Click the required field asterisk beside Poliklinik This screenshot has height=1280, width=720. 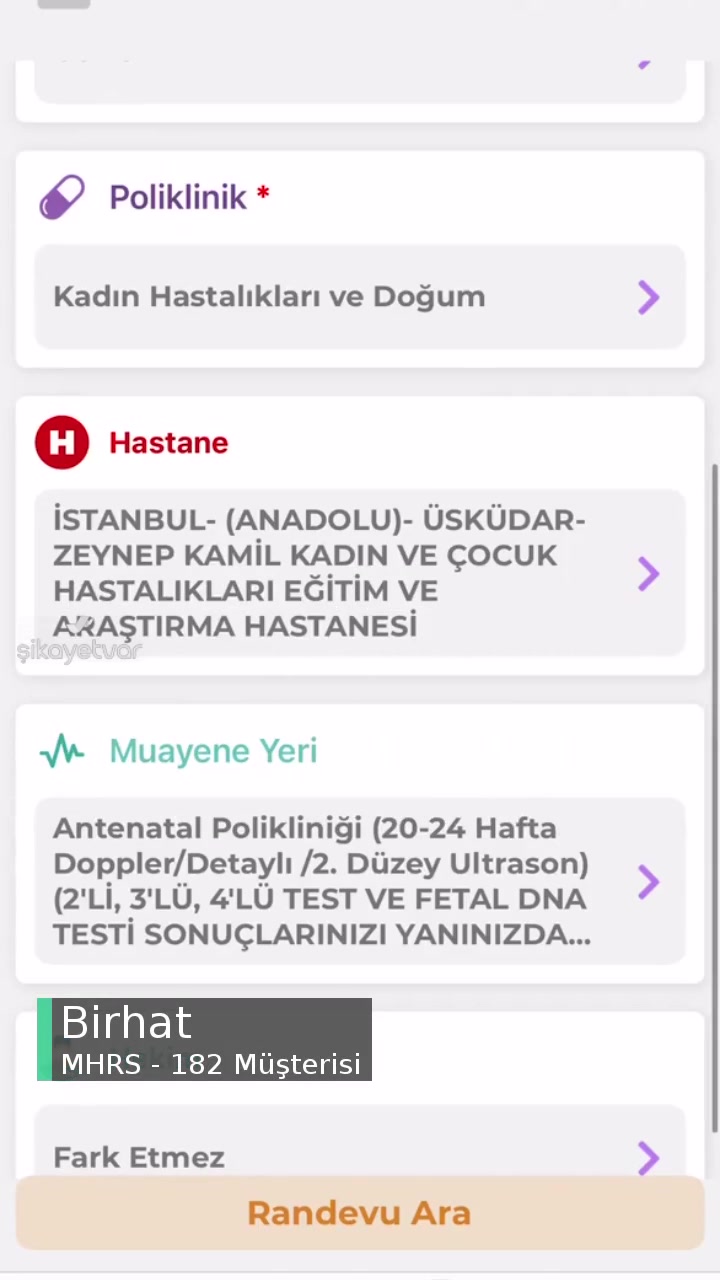pos(262,192)
